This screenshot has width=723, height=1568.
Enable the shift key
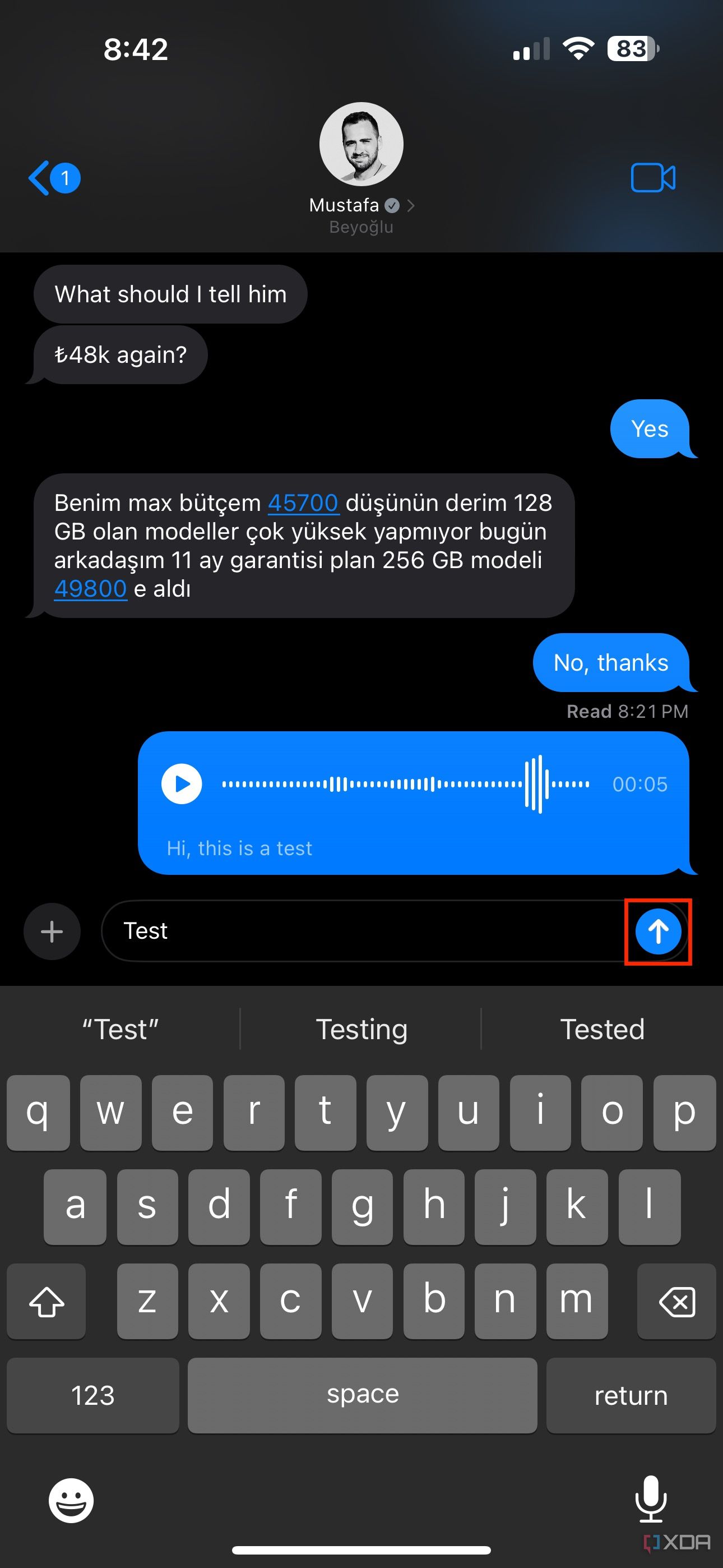tap(47, 1301)
